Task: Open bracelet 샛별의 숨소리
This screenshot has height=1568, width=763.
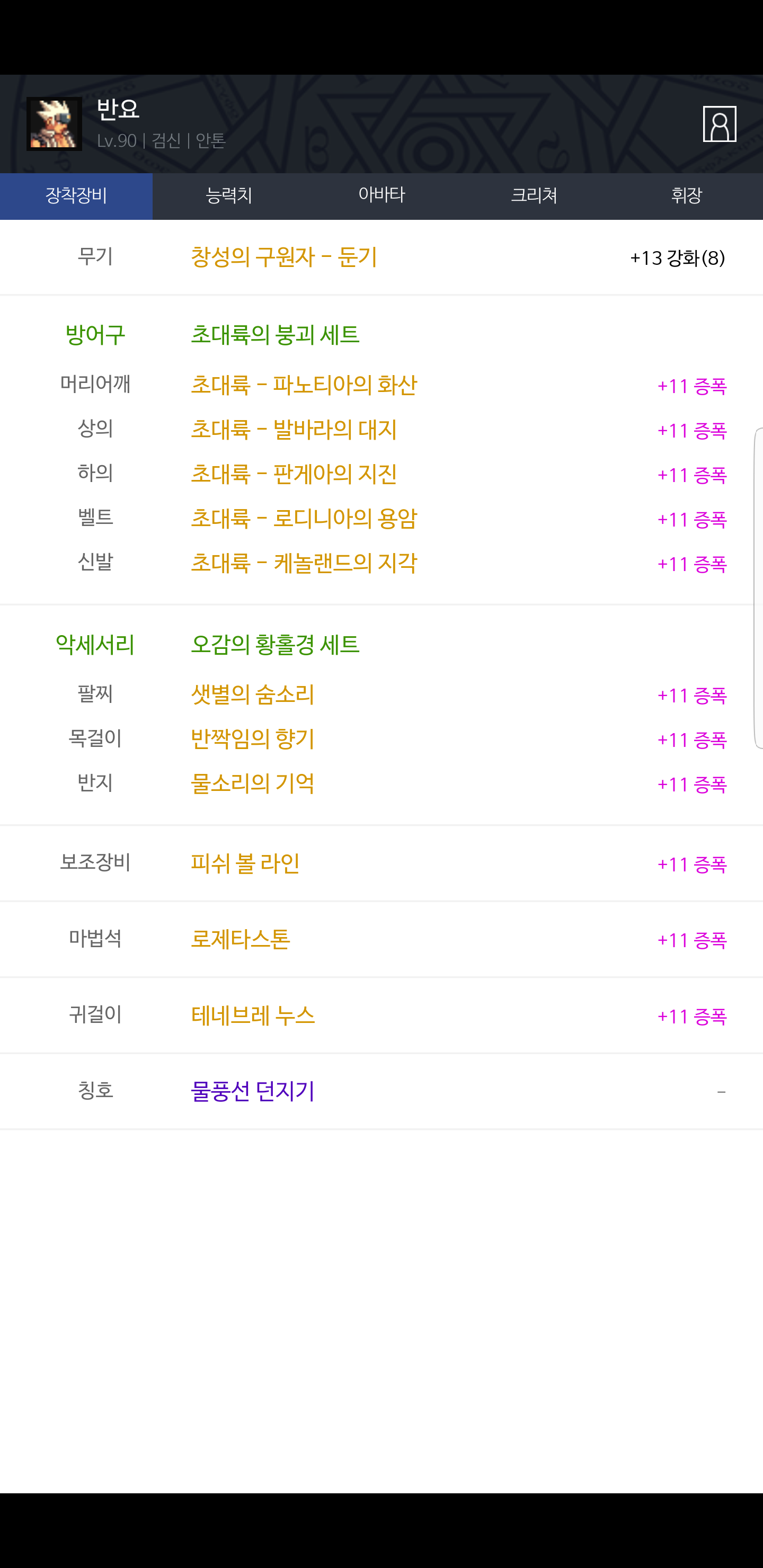Action: point(253,694)
